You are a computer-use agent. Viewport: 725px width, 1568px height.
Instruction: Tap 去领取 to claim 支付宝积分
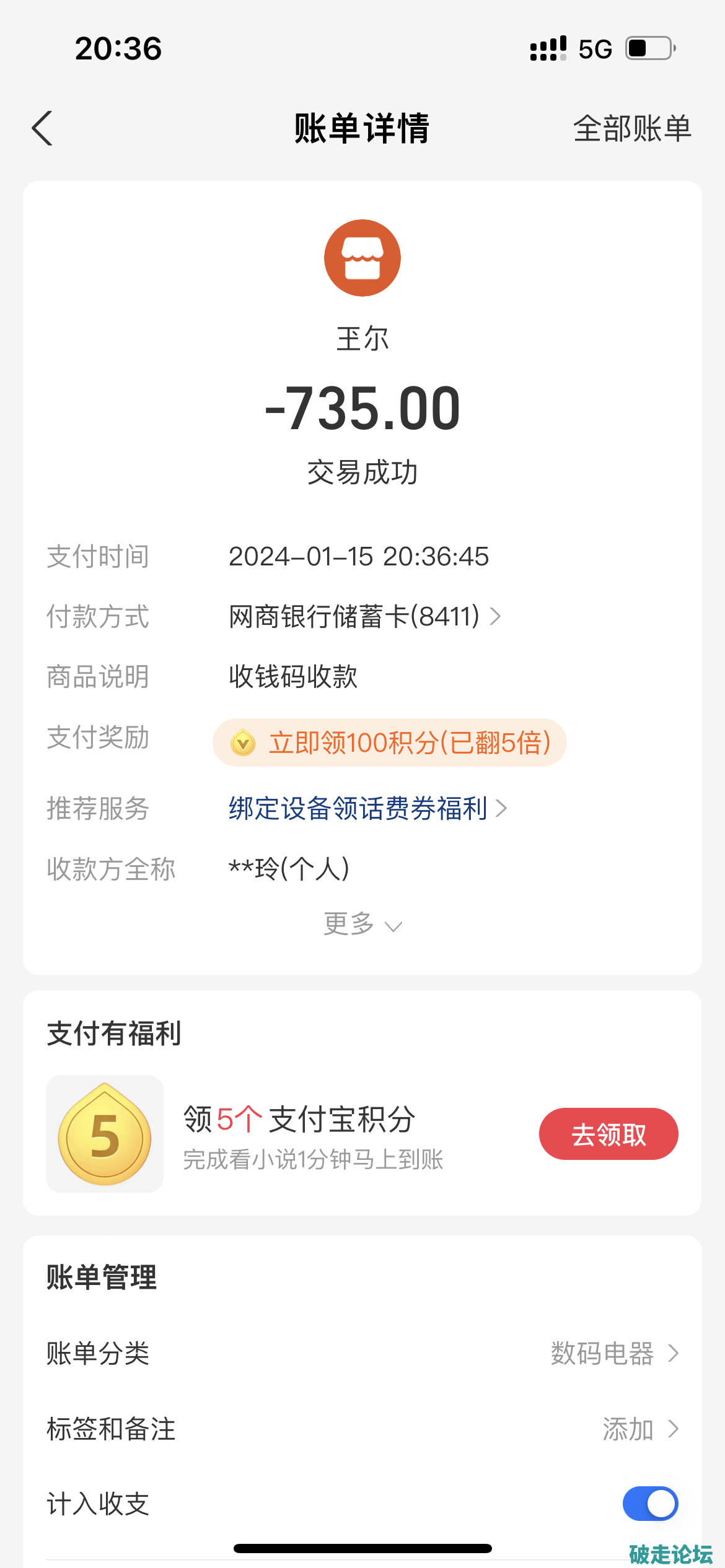[608, 1134]
